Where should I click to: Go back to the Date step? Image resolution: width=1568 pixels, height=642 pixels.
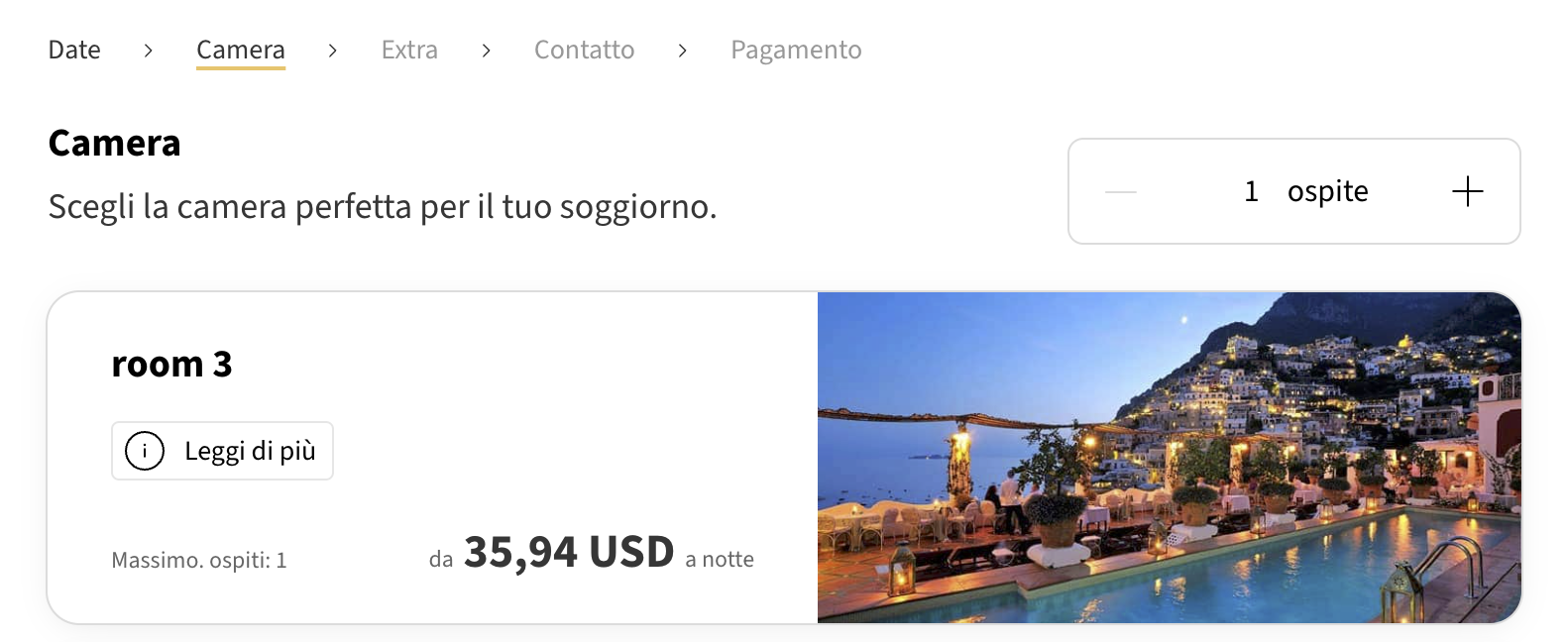(x=74, y=50)
